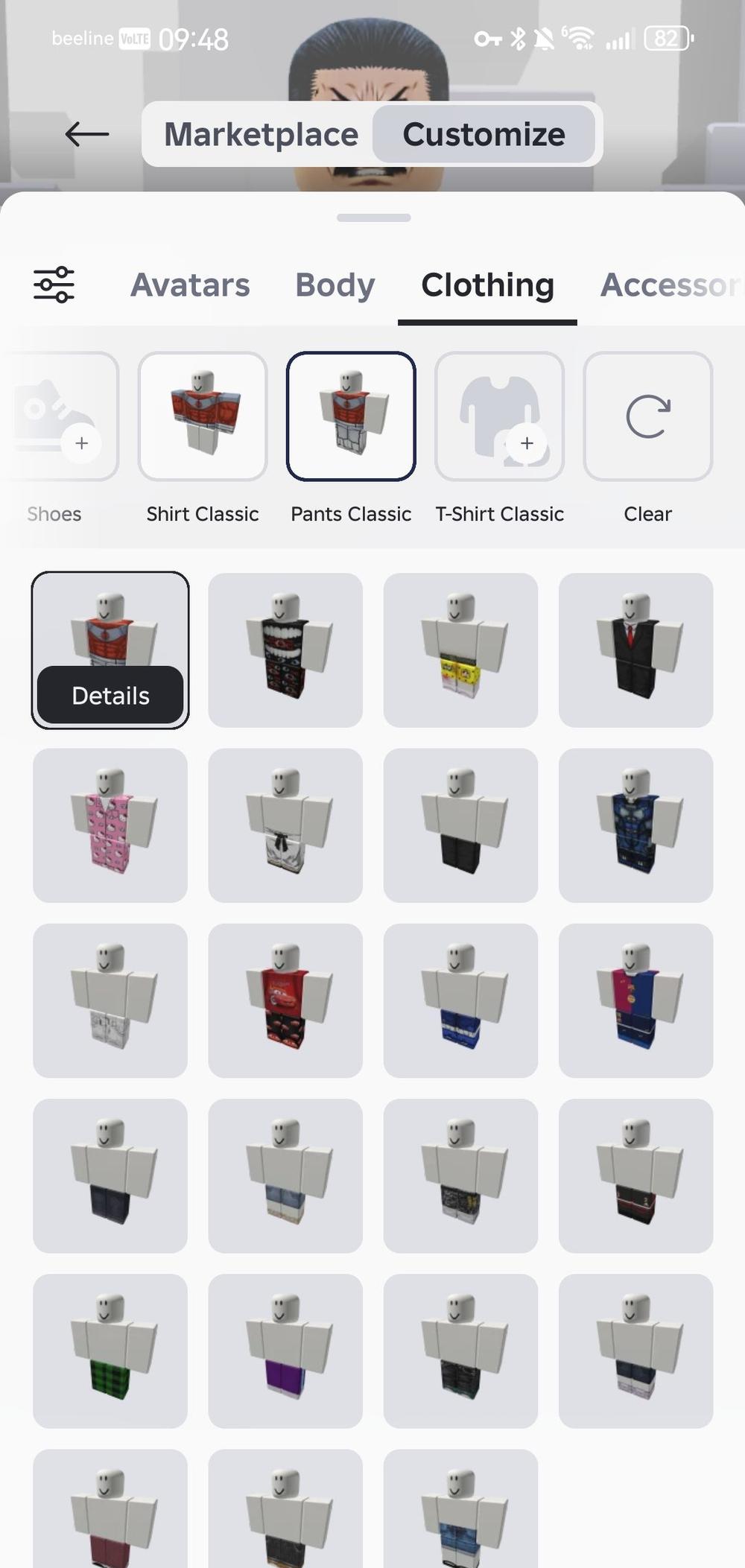Clear the equipped clothing
Viewport: 745px width, 1568px height.
[x=647, y=417]
